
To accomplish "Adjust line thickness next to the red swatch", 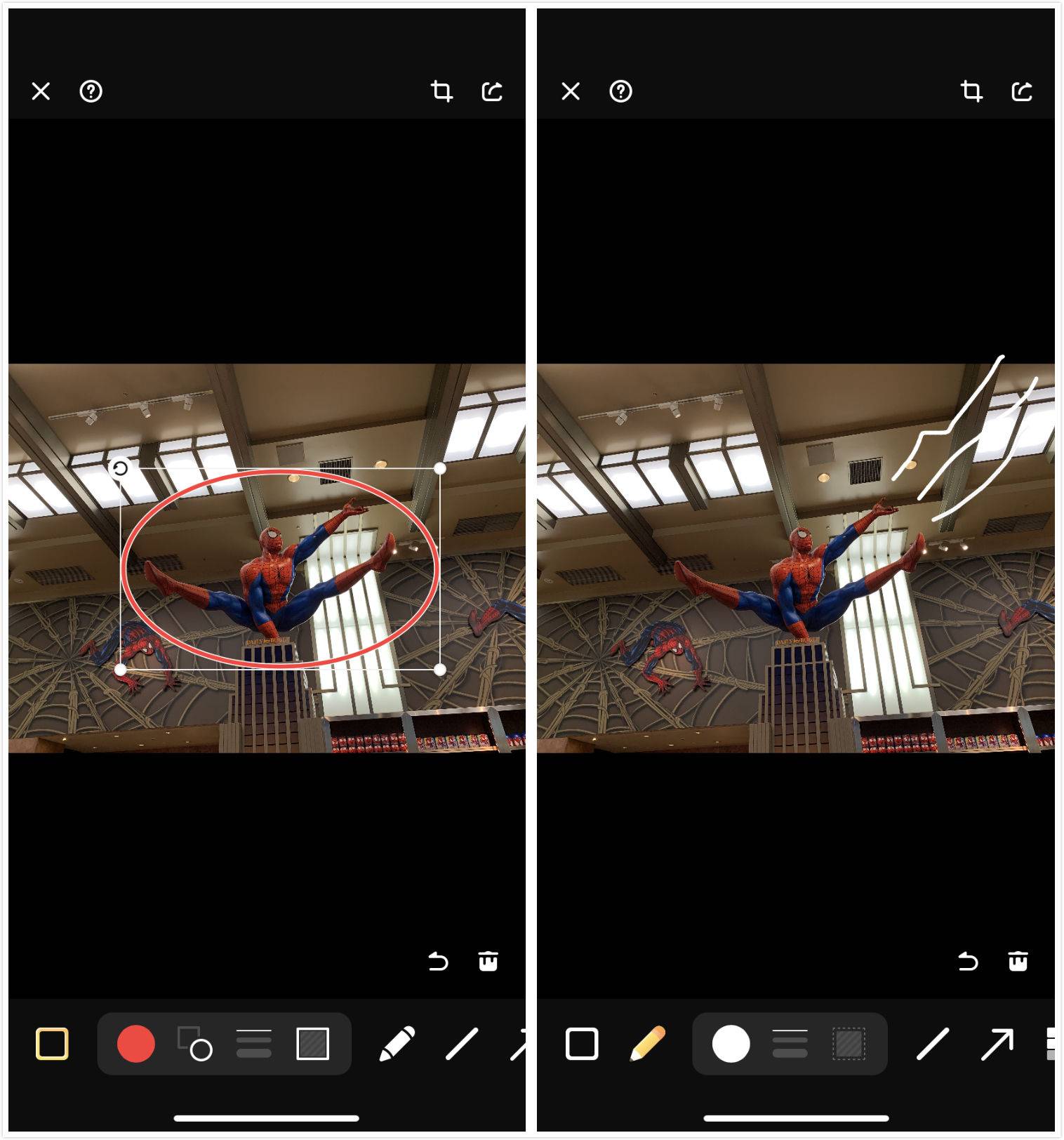I will pos(253,1044).
